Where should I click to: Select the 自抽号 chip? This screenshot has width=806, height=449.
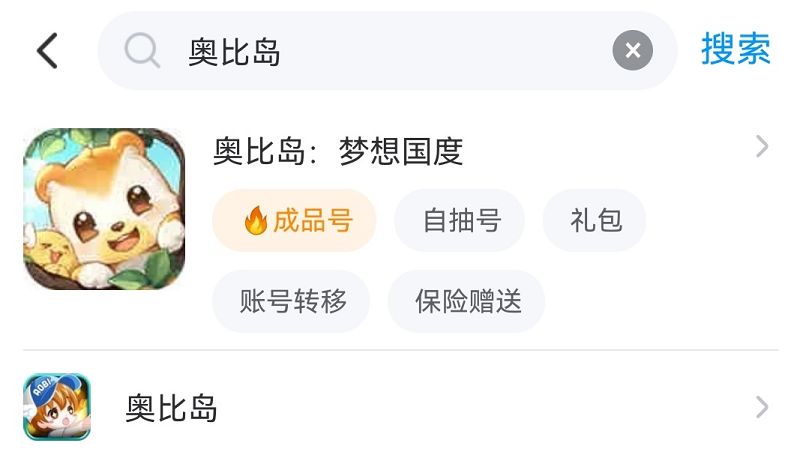(460, 220)
